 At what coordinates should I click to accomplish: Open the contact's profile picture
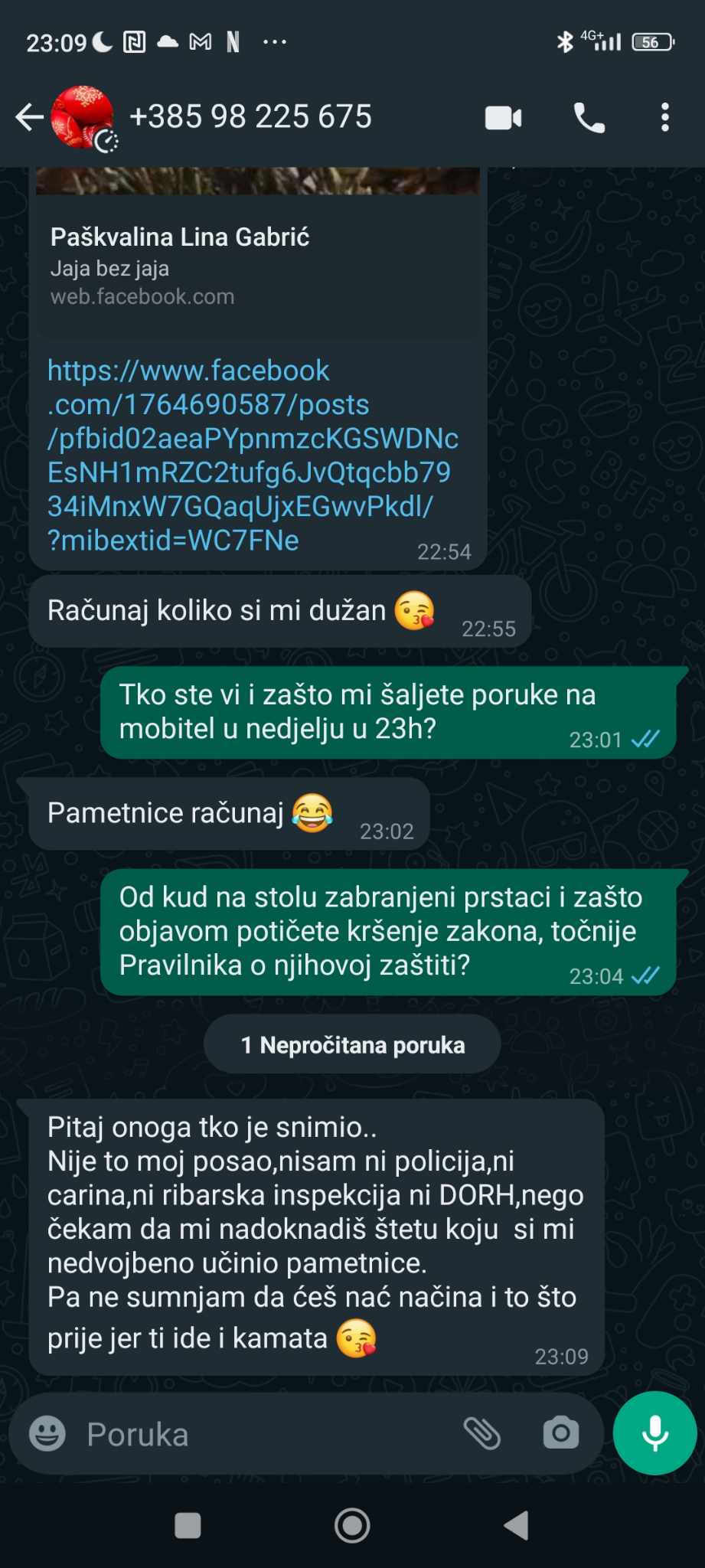click(x=83, y=118)
